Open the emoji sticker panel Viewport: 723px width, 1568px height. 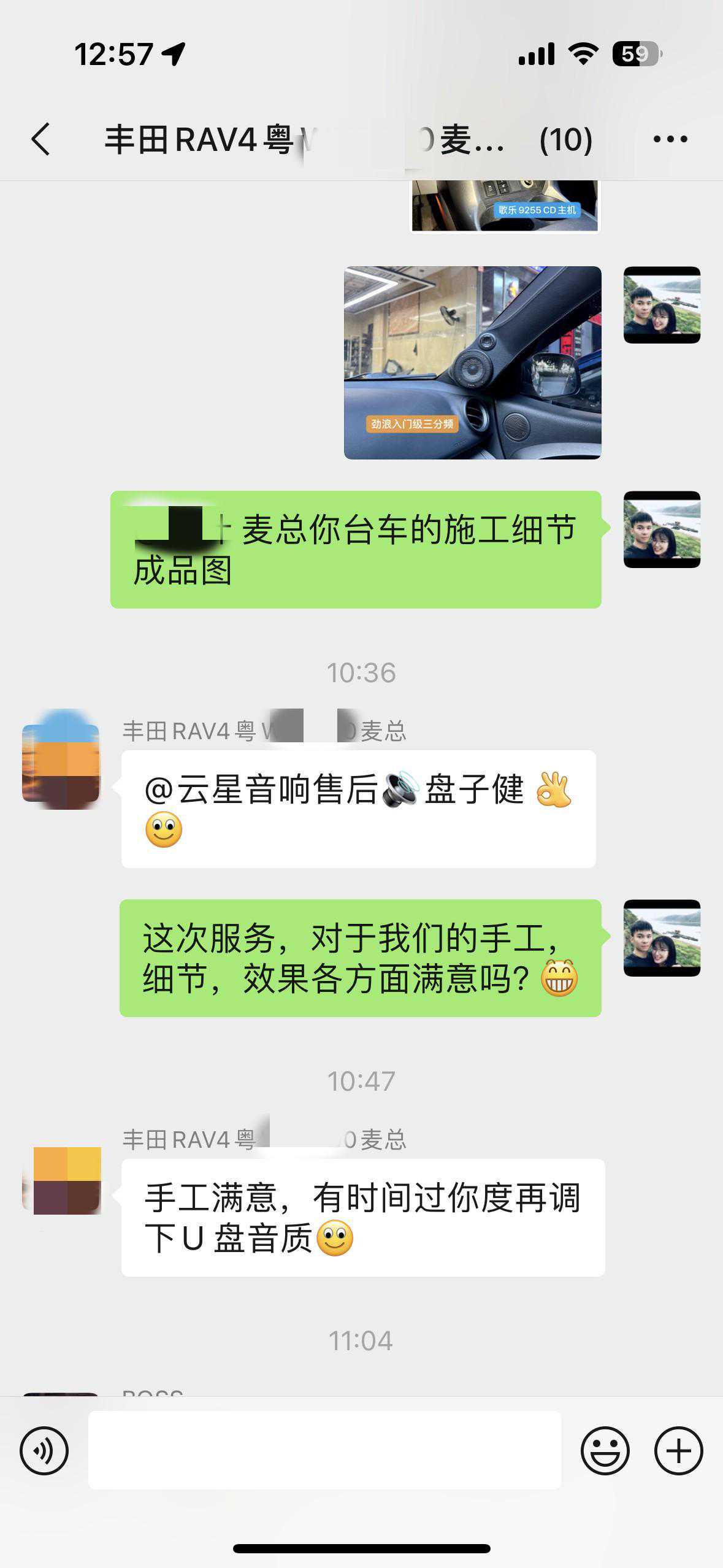coord(605,1451)
